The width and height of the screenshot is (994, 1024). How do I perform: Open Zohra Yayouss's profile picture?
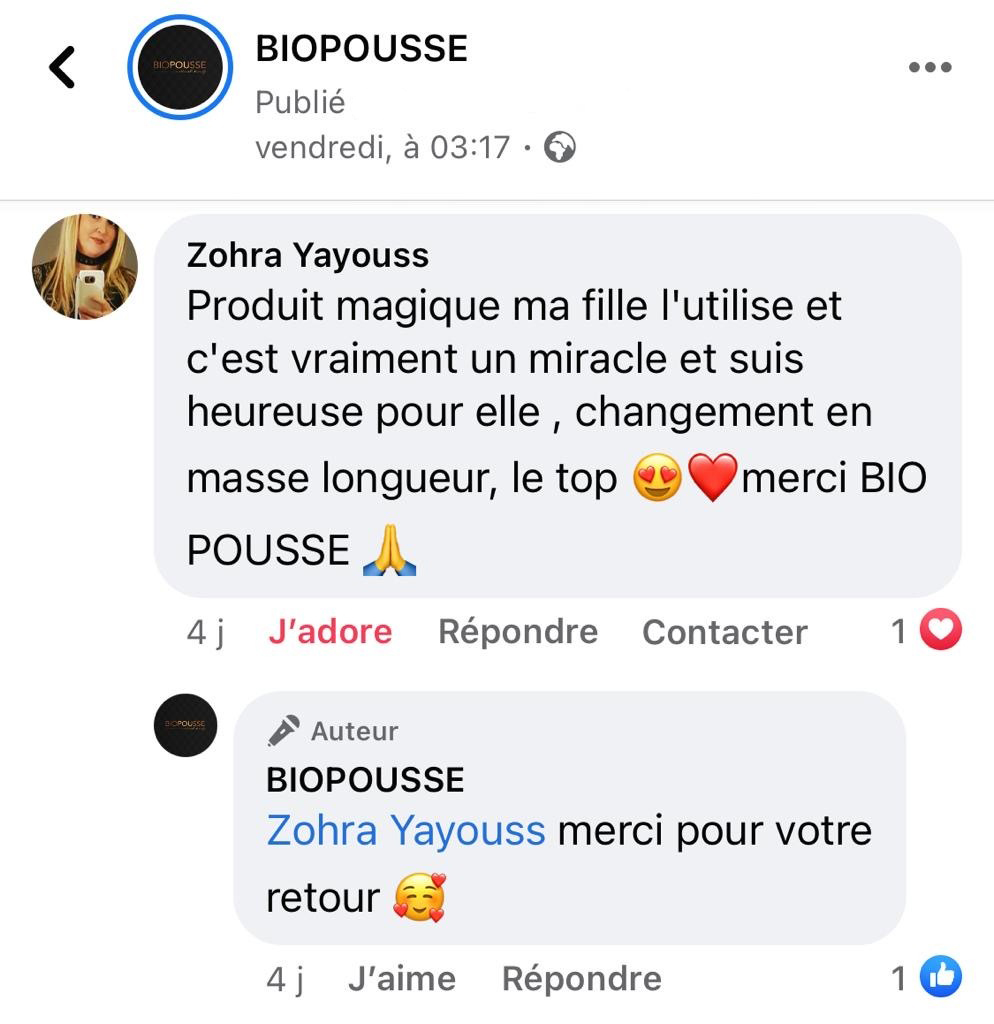click(85, 266)
